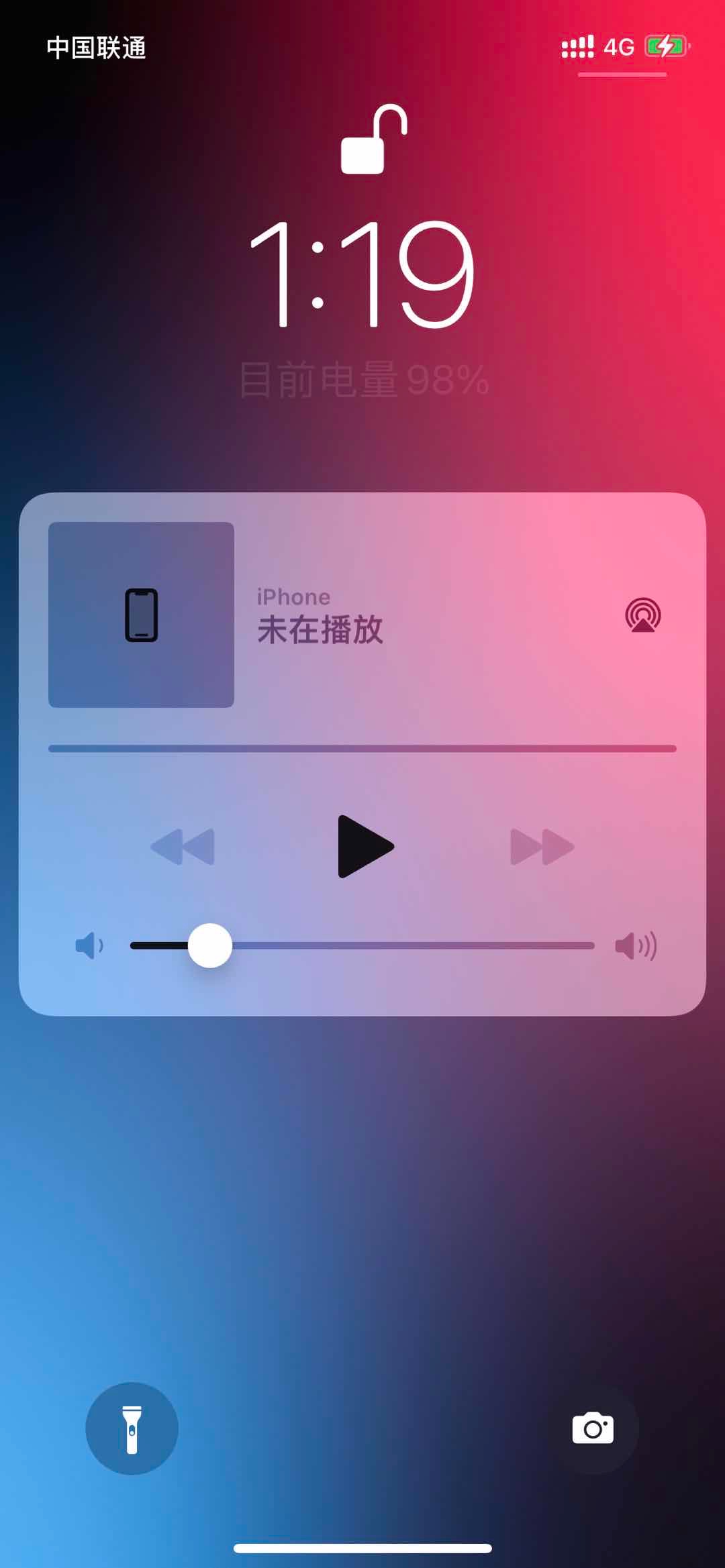Tap the iPhone album artwork tile
Viewport: 725px width, 1568px height.
coord(141,615)
